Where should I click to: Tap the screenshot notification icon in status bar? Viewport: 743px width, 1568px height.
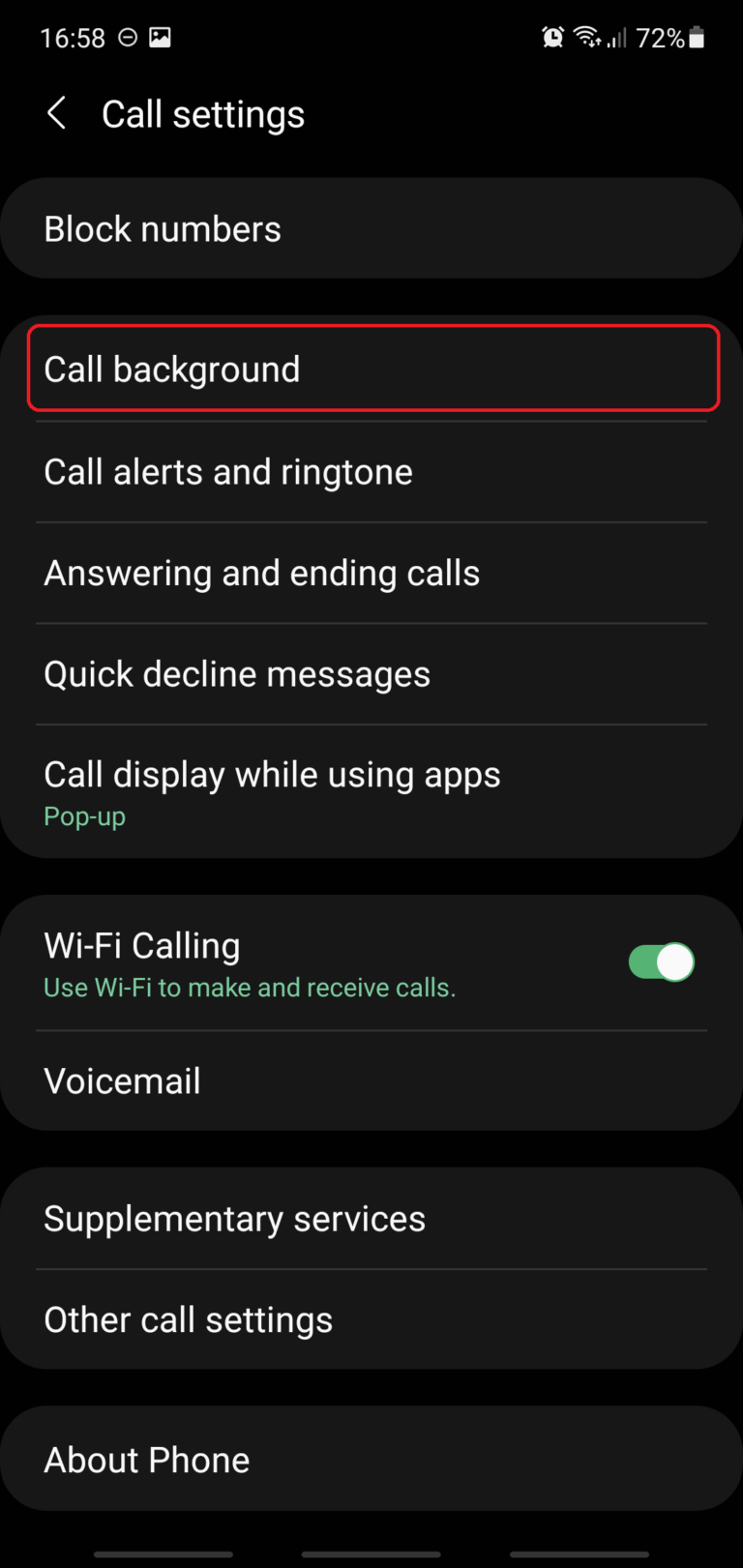point(161,37)
